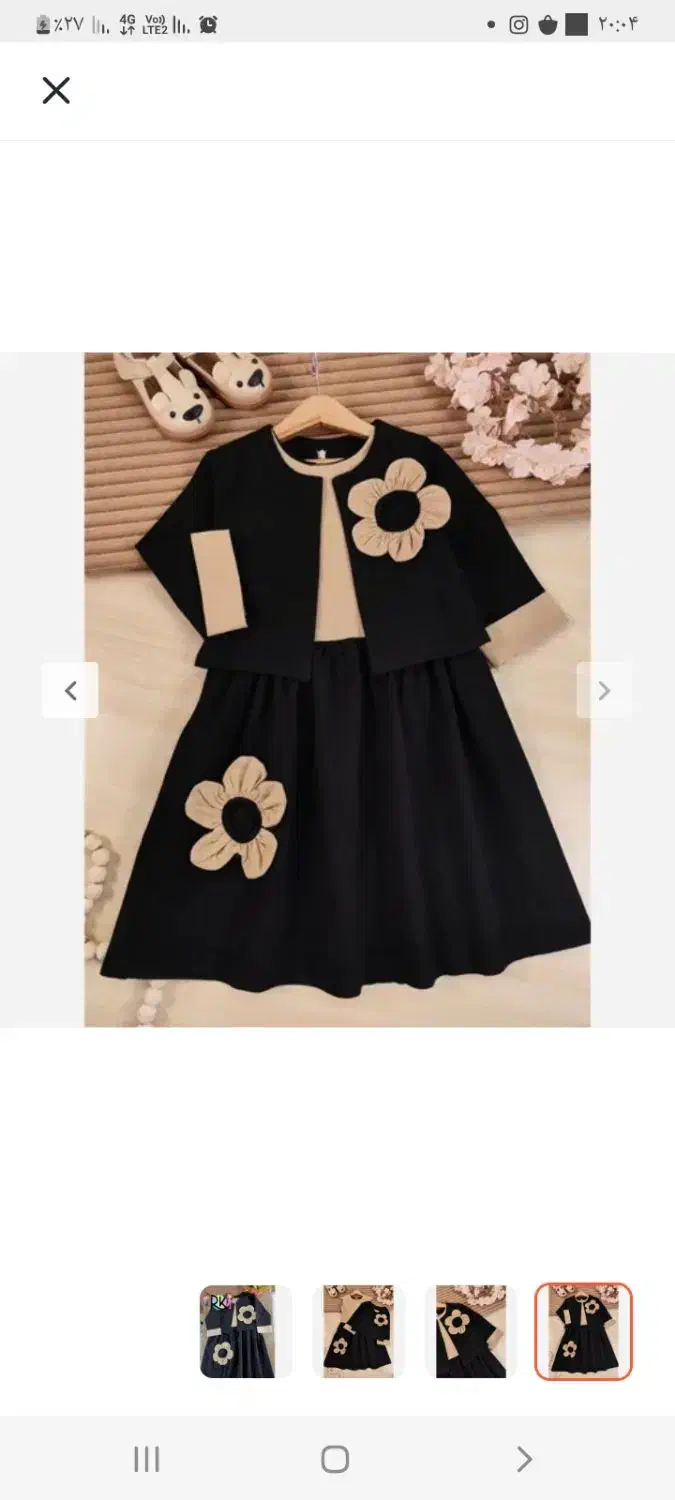The width and height of the screenshot is (675, 1500).
Task: Show the next product image
Action: click(x=604, y=690)
